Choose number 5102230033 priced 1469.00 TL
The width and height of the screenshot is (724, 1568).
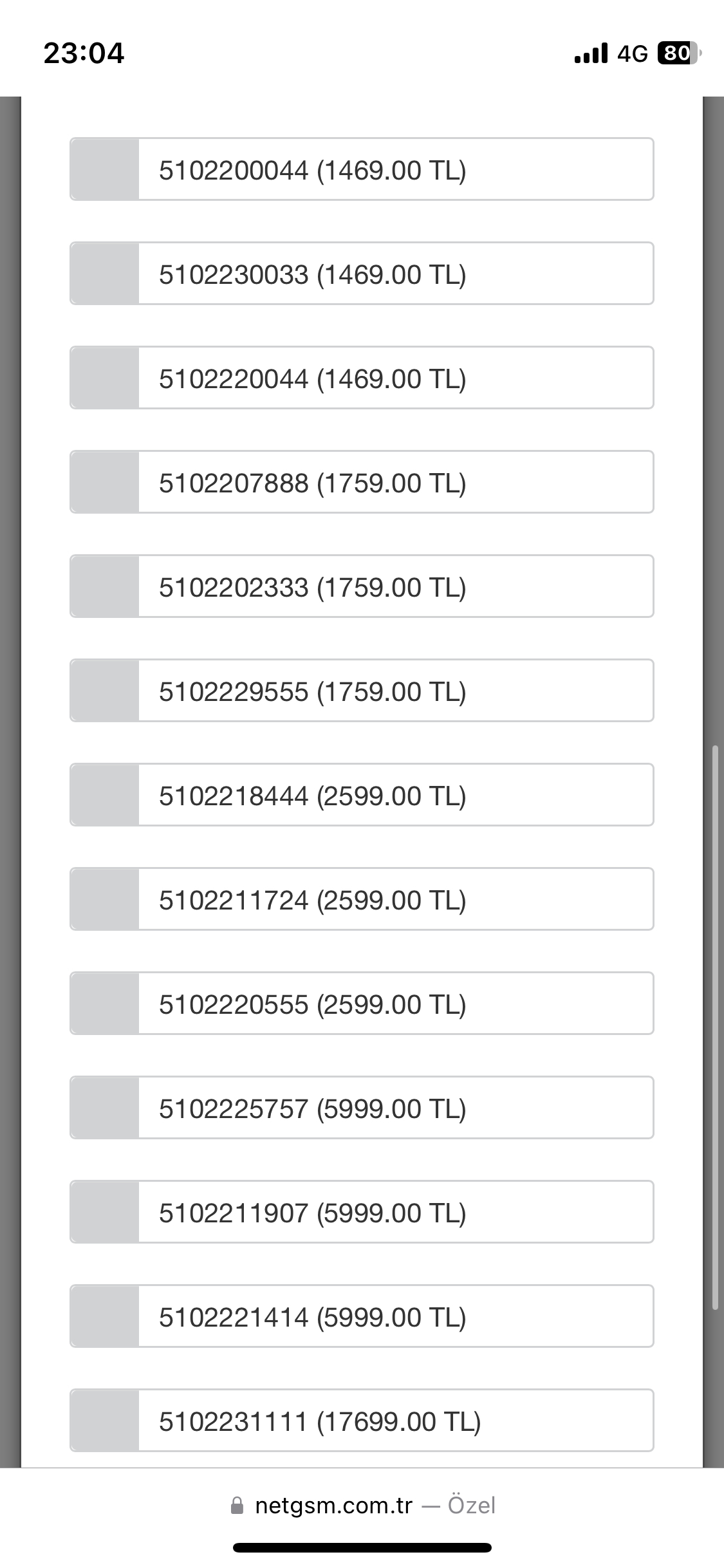coord(362,274)
